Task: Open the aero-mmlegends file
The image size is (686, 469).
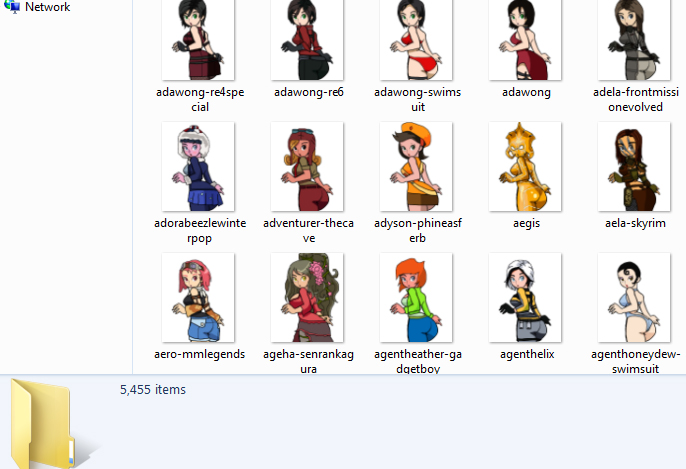Action: (x=199, y=297)
